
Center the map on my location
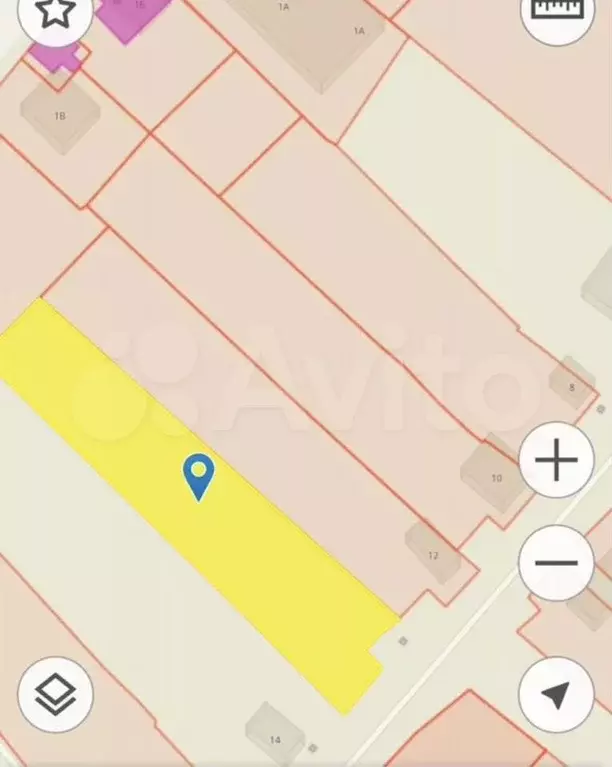point(556,694)
